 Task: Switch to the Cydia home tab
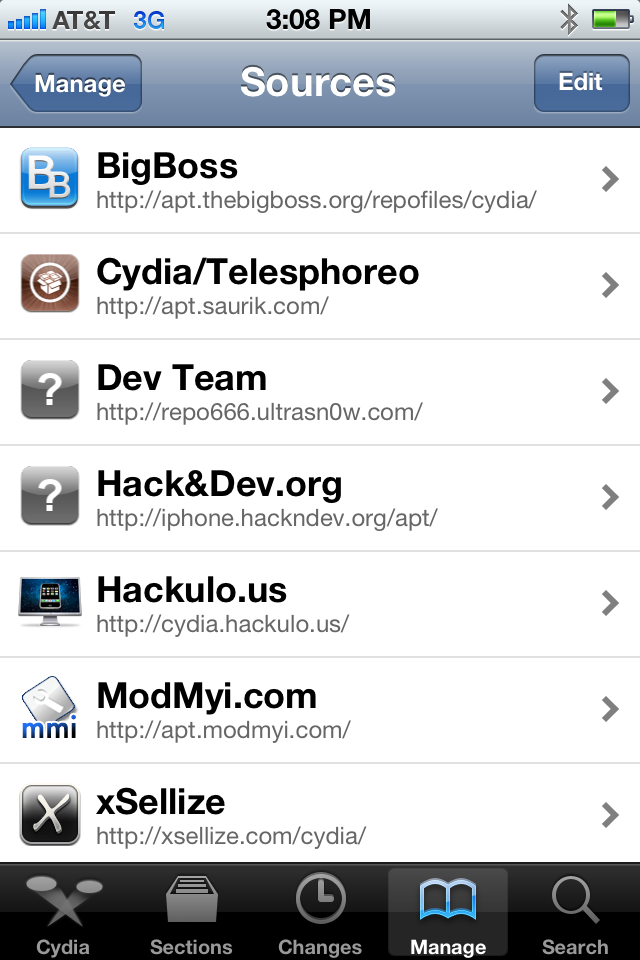[63, 914]
